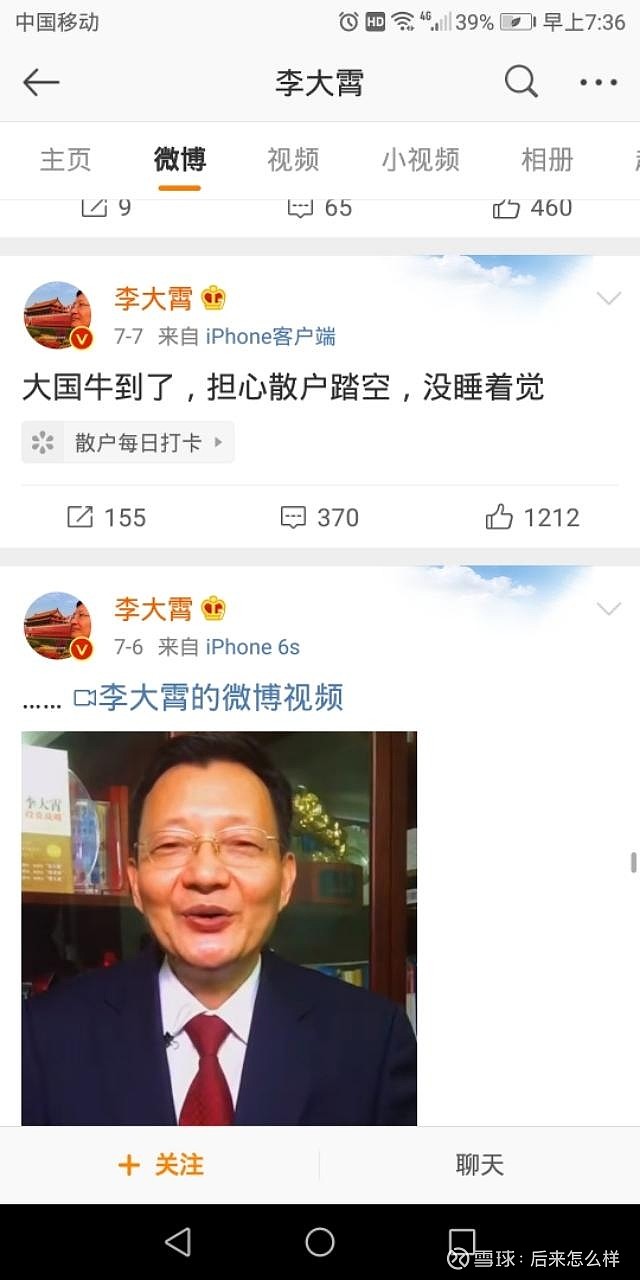Open the search magnifier icon
Screen dimensions: 640x1280
pyautogui.click(x=521, y=82)
